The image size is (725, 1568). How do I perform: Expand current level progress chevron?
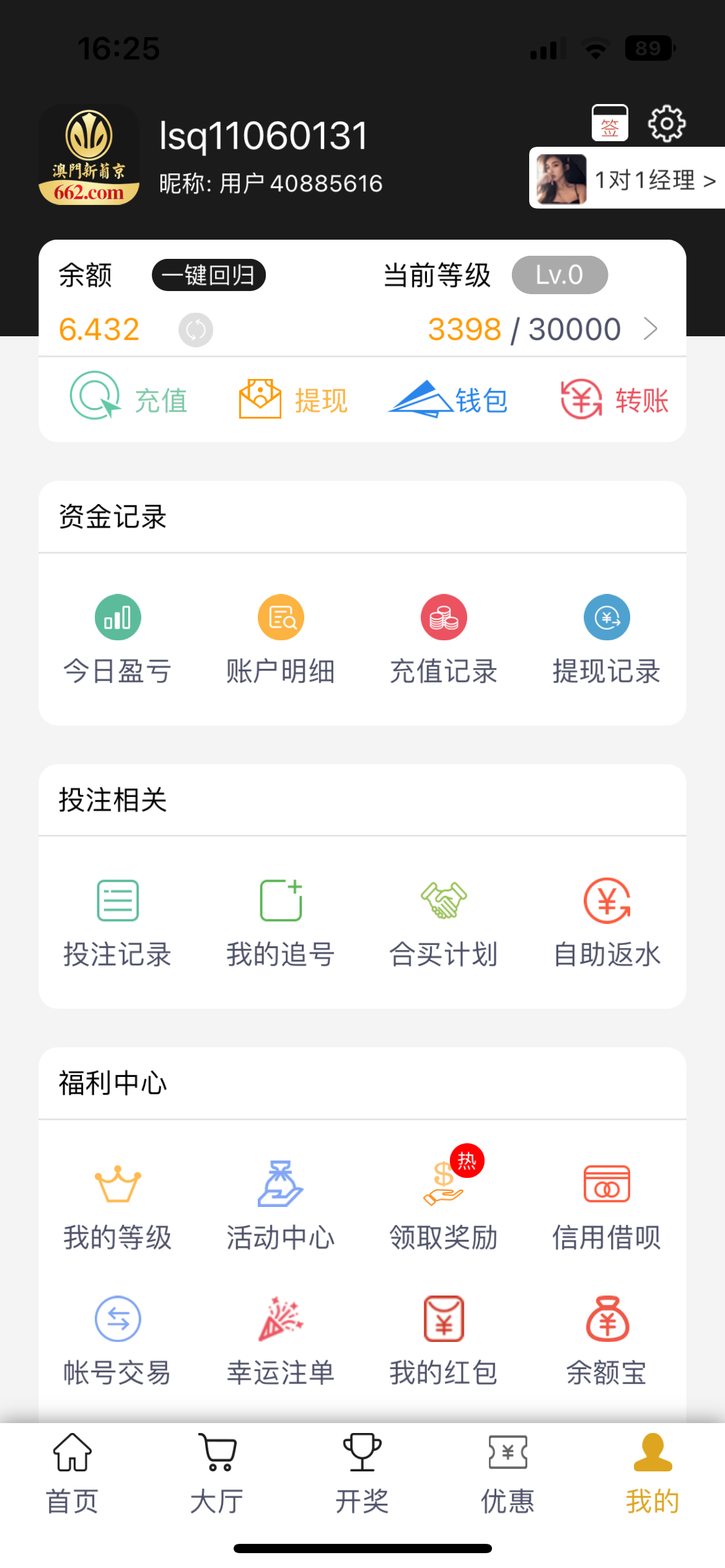click(x=650, y=329)
